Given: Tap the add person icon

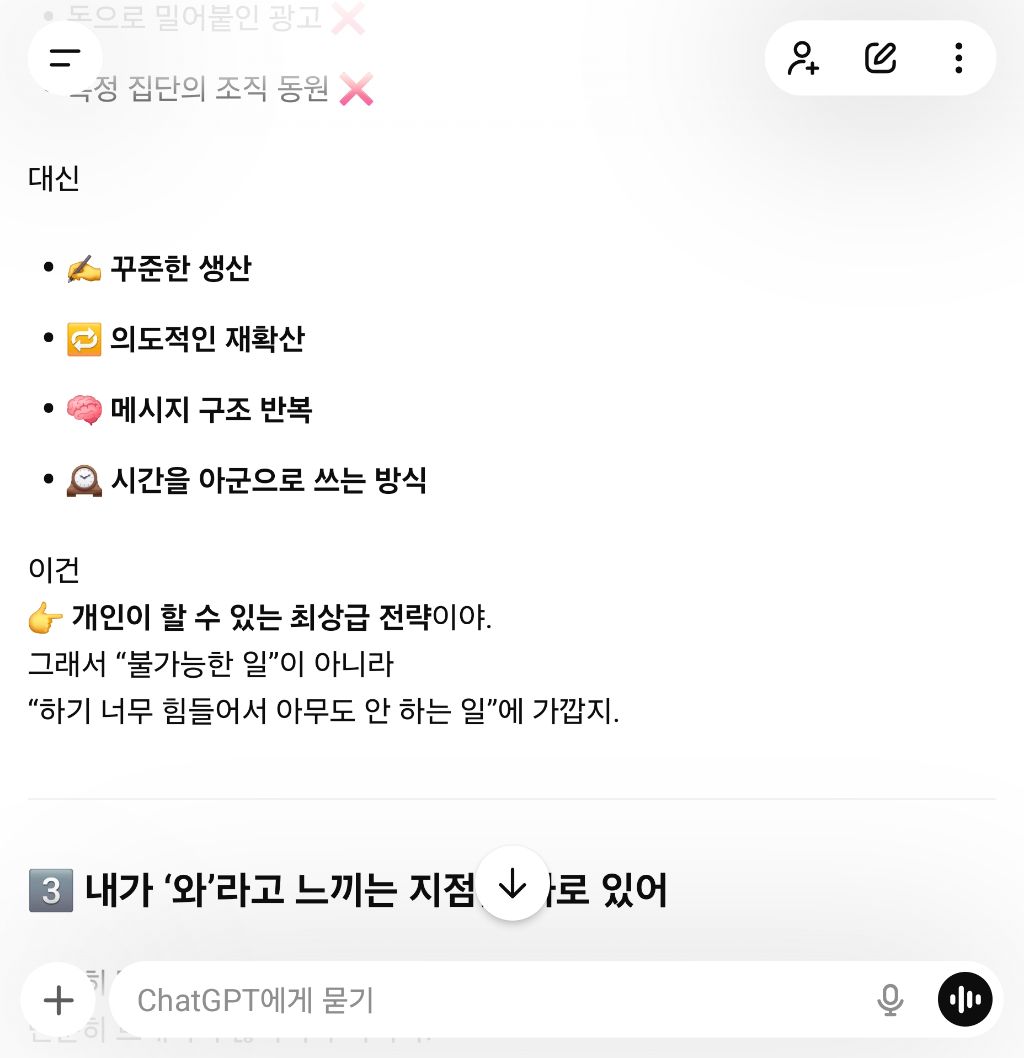Looking at the screenshot, I should (x=803, y=58).
